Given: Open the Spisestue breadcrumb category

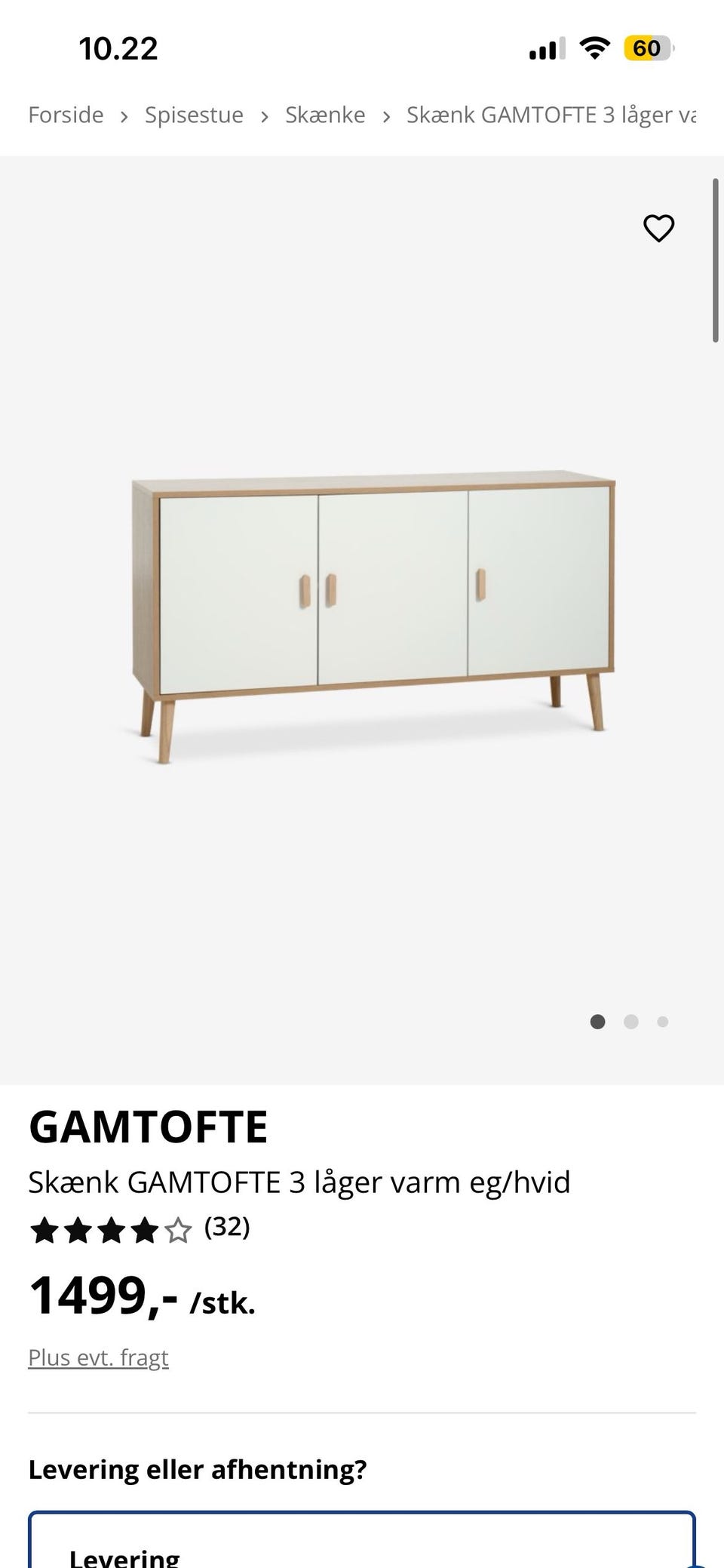Looking at the screenshot, I should pyautogui.click(x=194, y=115).
